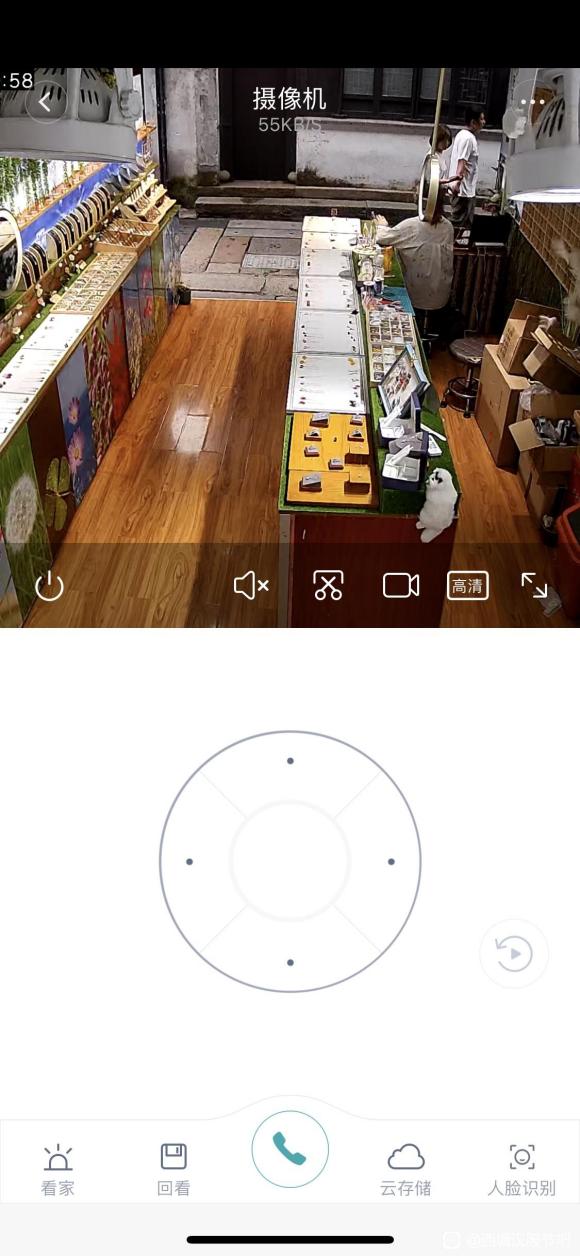Open the three-dot more options menu
580x1256 pixels.
pyautogui.click(x=533, y=102)
